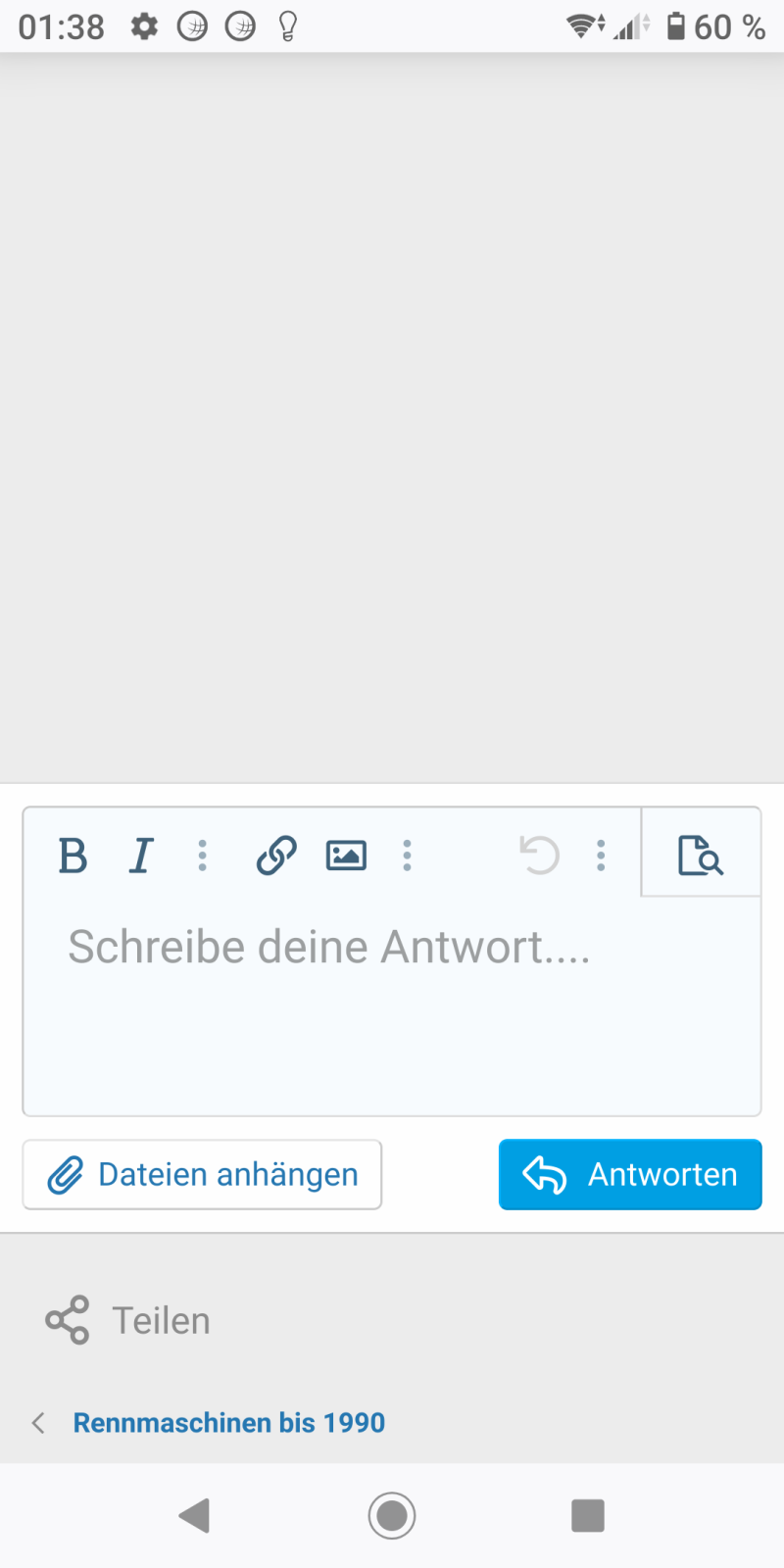Undo the last edit
The image size is (784, 1568).
[x=539, y=856]
